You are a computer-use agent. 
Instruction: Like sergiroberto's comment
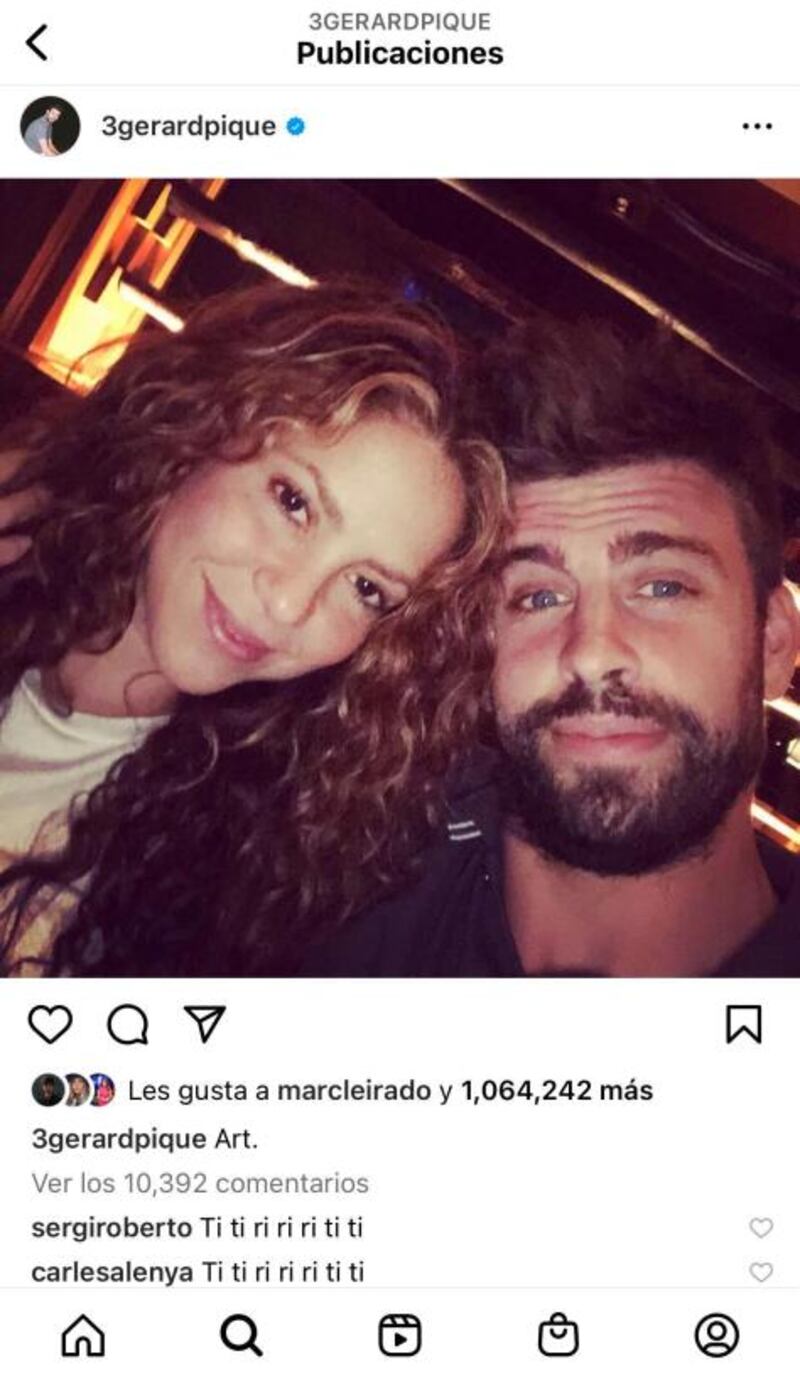coord(761,1227)
